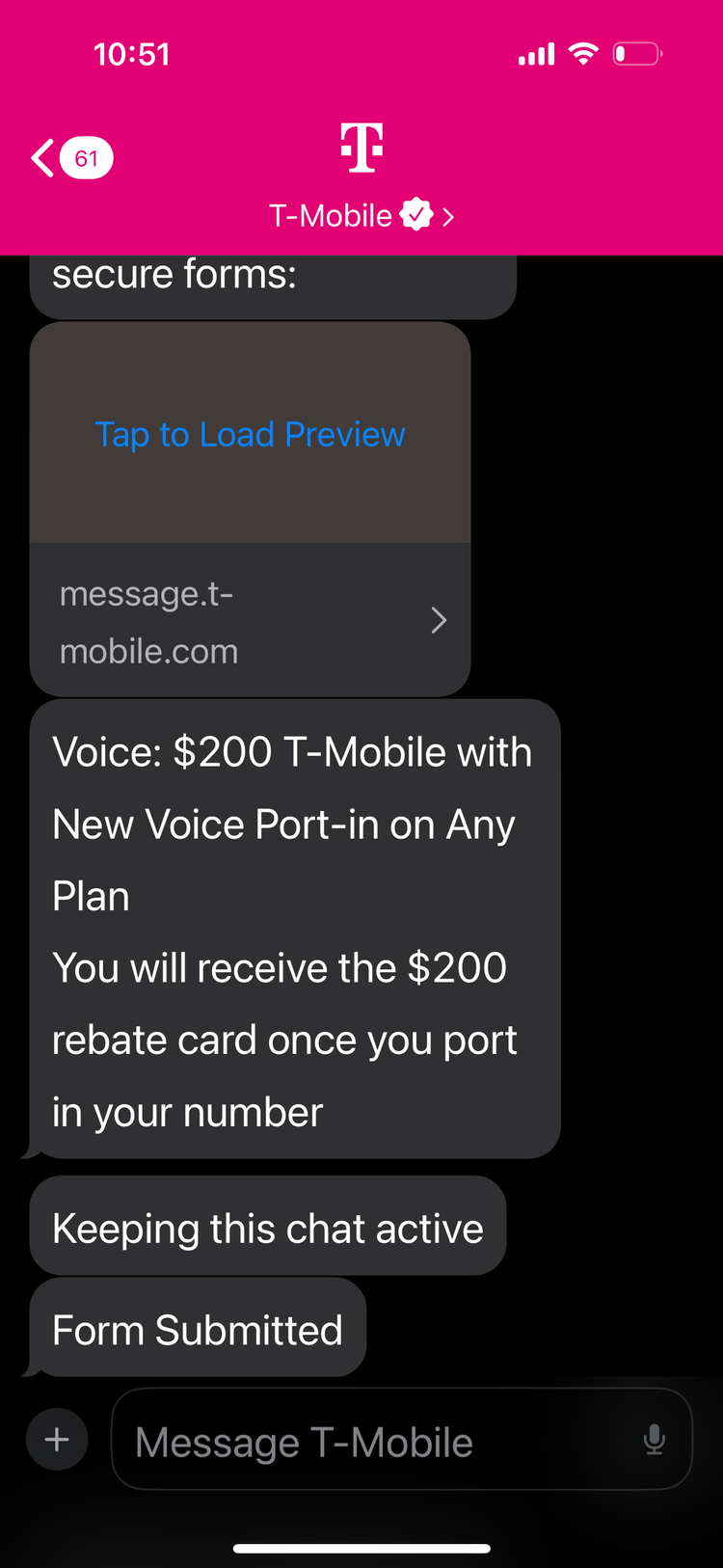Go back to the messages list

coord(69,158)
